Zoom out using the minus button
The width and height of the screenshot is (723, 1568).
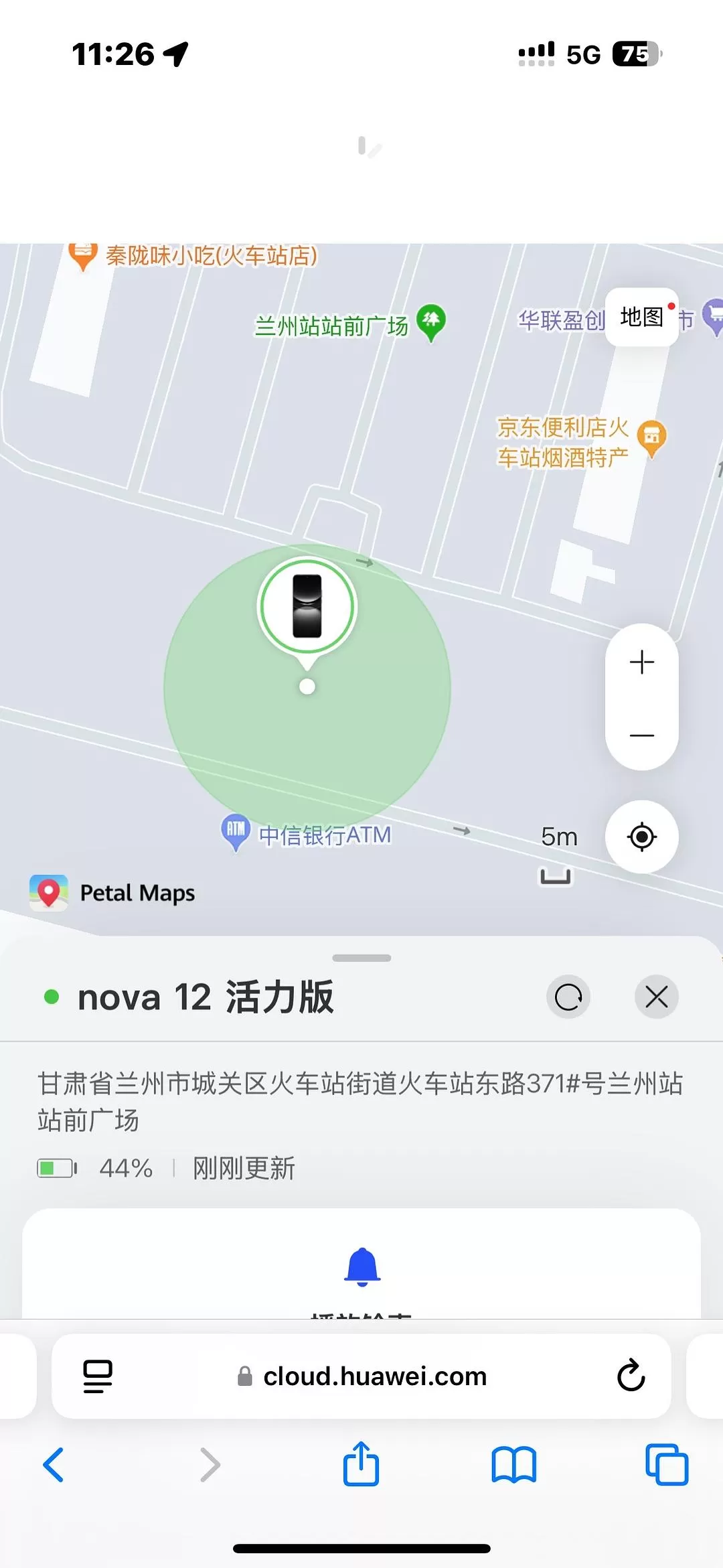coord(641,735)
